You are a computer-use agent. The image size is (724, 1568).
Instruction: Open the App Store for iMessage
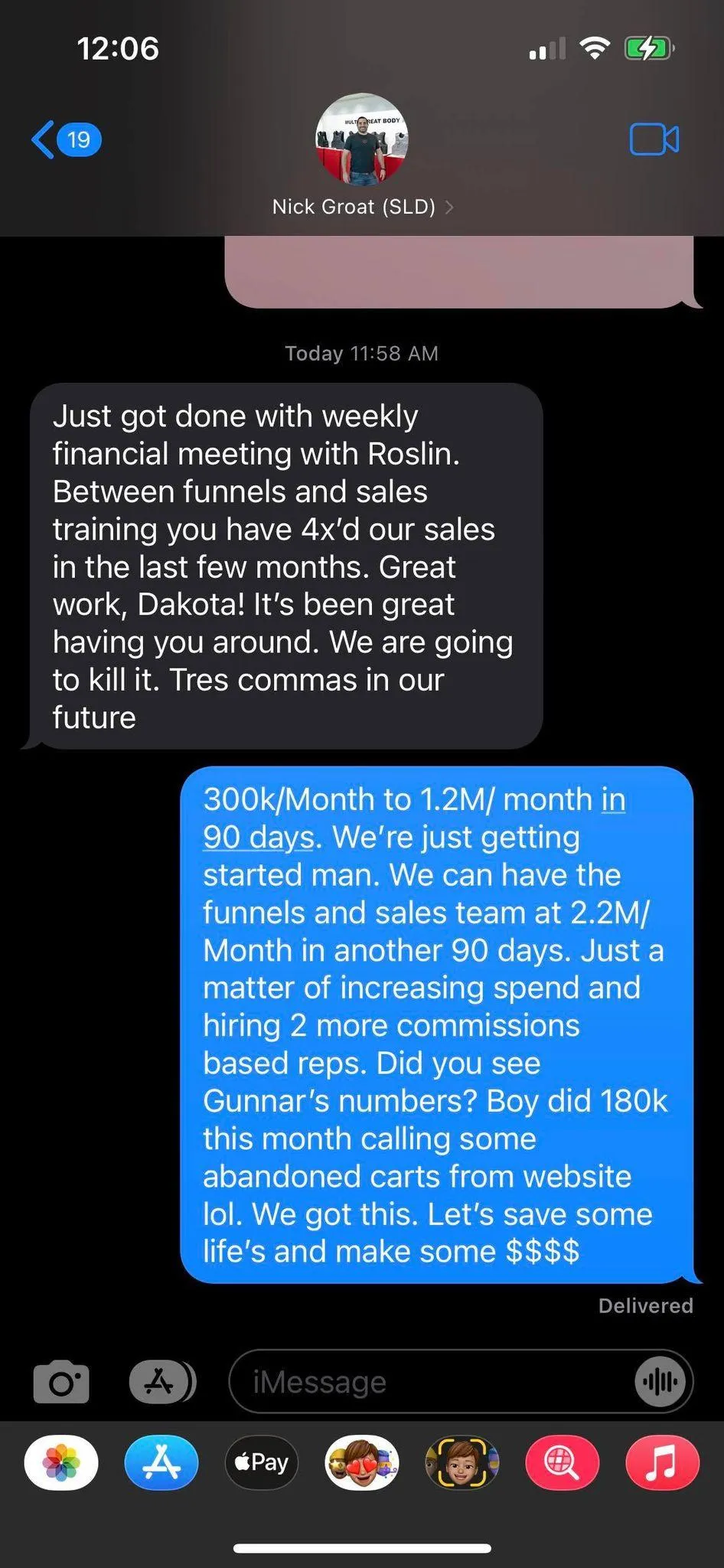click(x=161, y=1462)
